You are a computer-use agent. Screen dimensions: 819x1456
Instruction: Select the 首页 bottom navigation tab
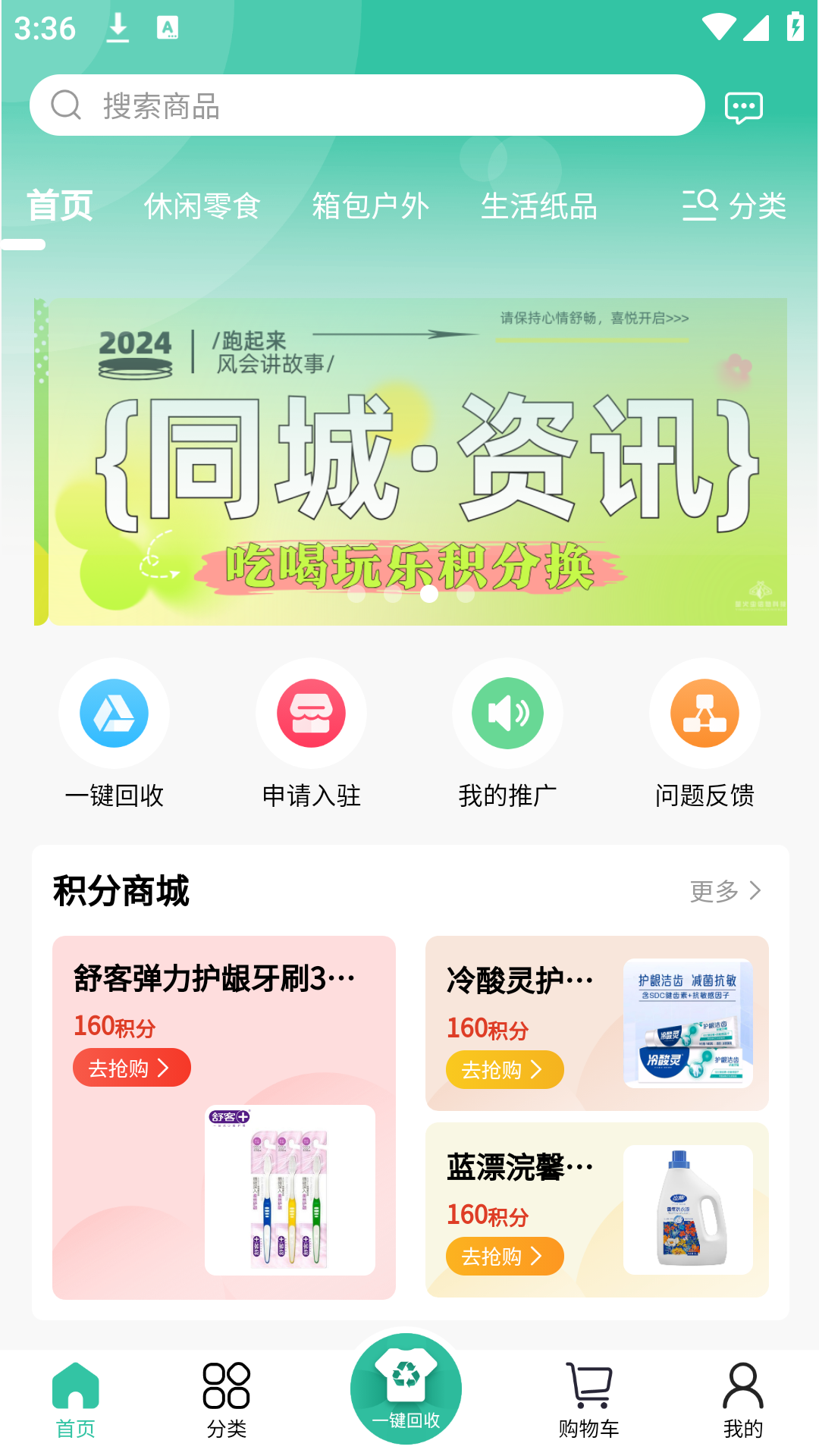pos(76,1399)
